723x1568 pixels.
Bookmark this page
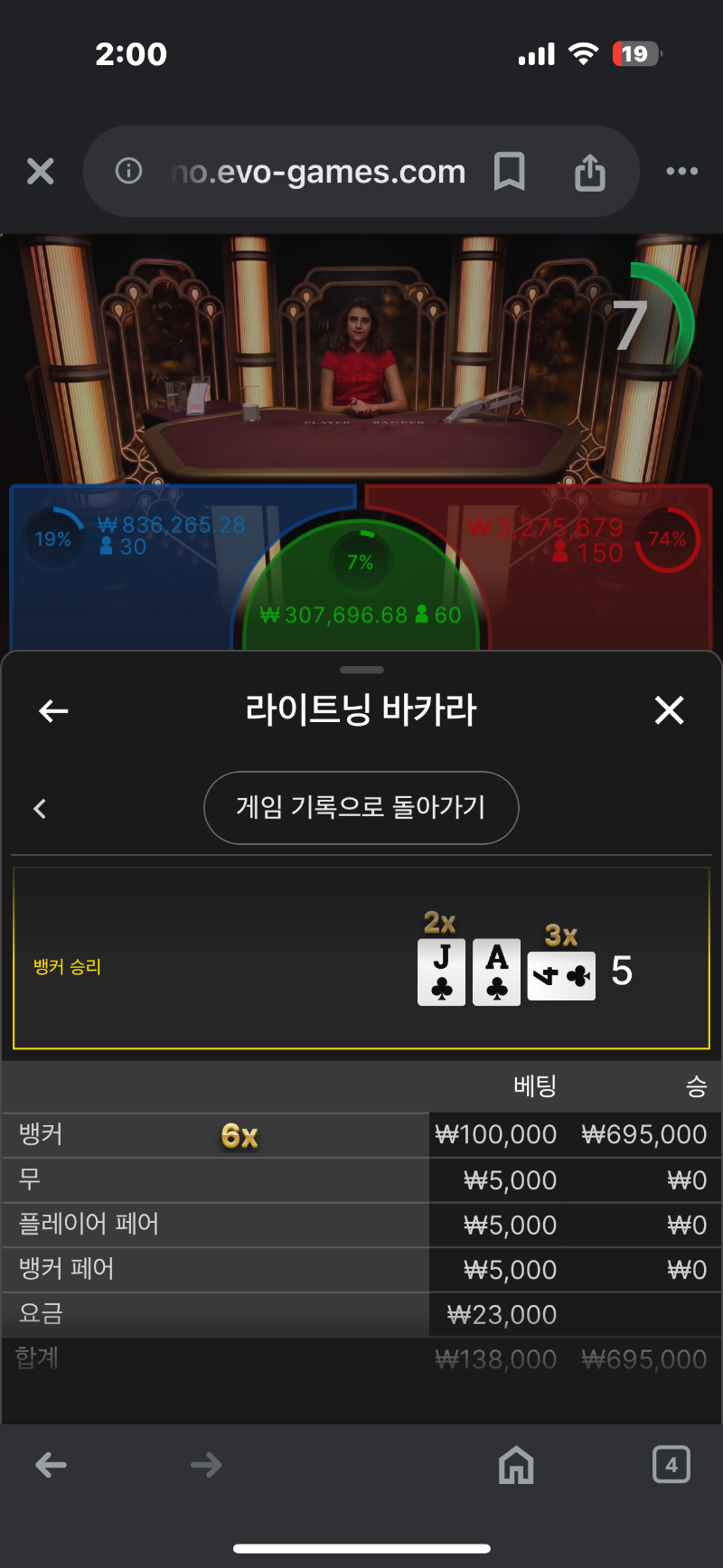509,171
